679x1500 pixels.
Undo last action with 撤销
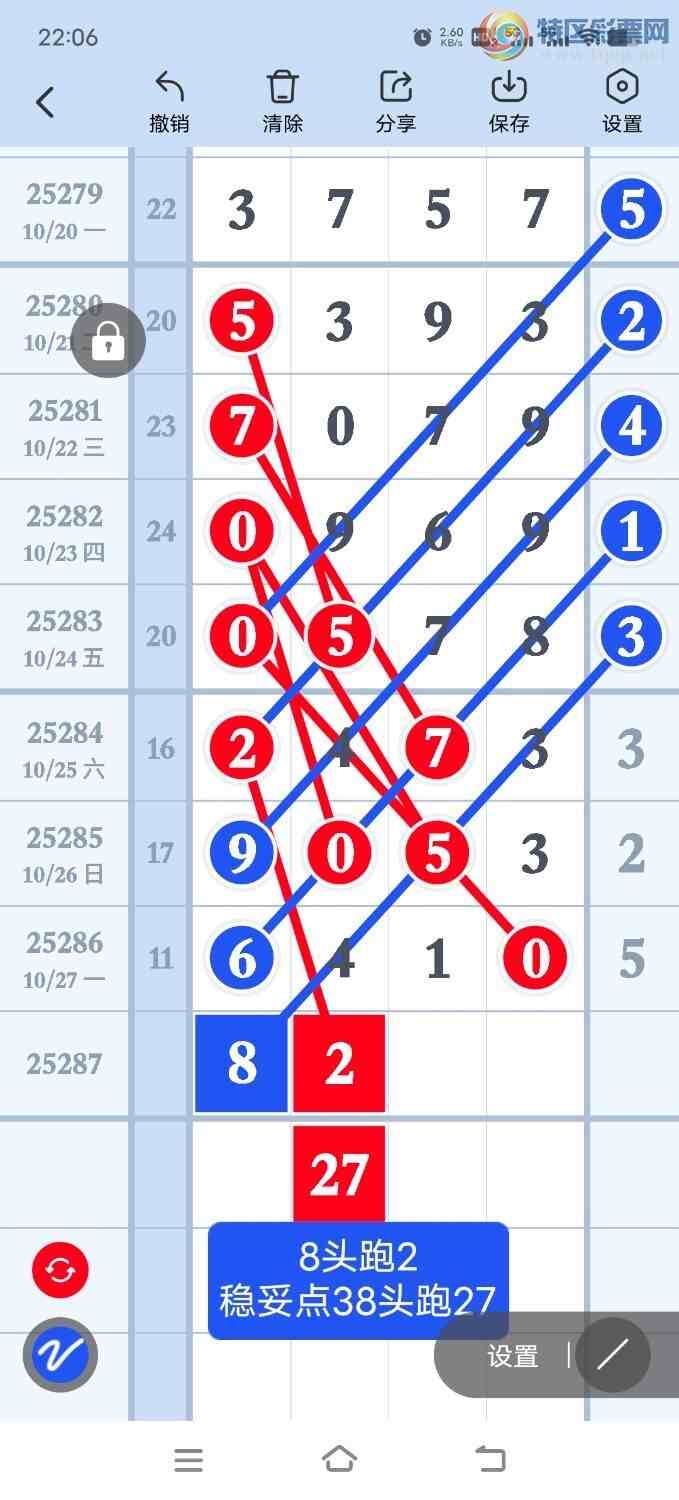[169, 102]
